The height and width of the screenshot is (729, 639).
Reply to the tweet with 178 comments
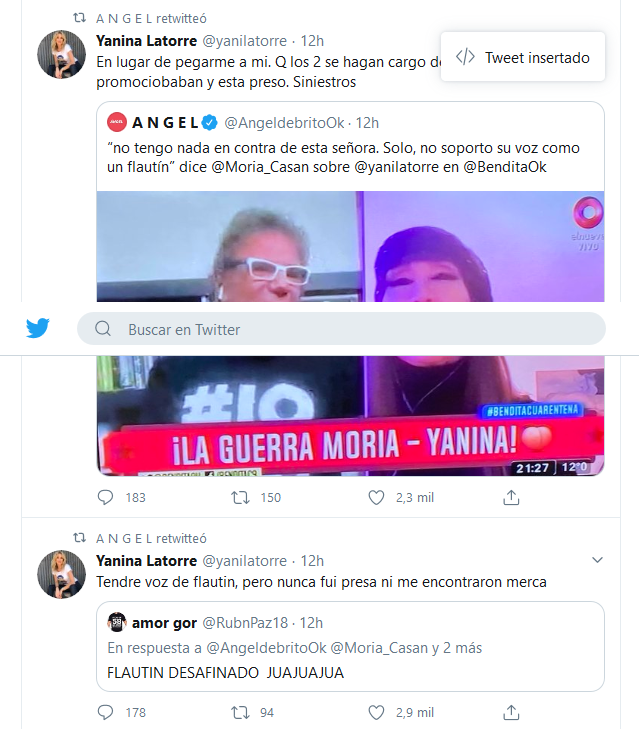click(x=106, y=712)
